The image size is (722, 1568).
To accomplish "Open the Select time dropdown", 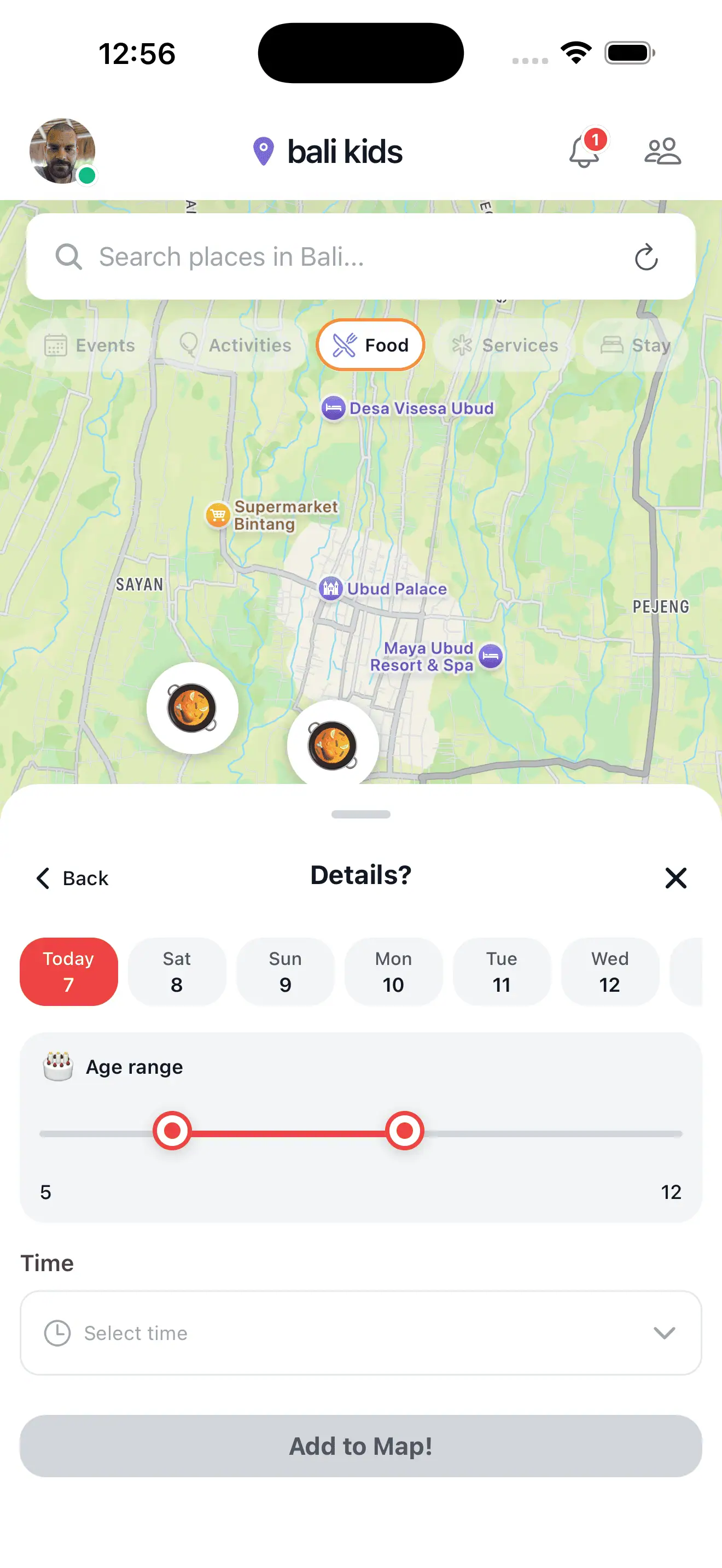I will (x=361, y=1332).
